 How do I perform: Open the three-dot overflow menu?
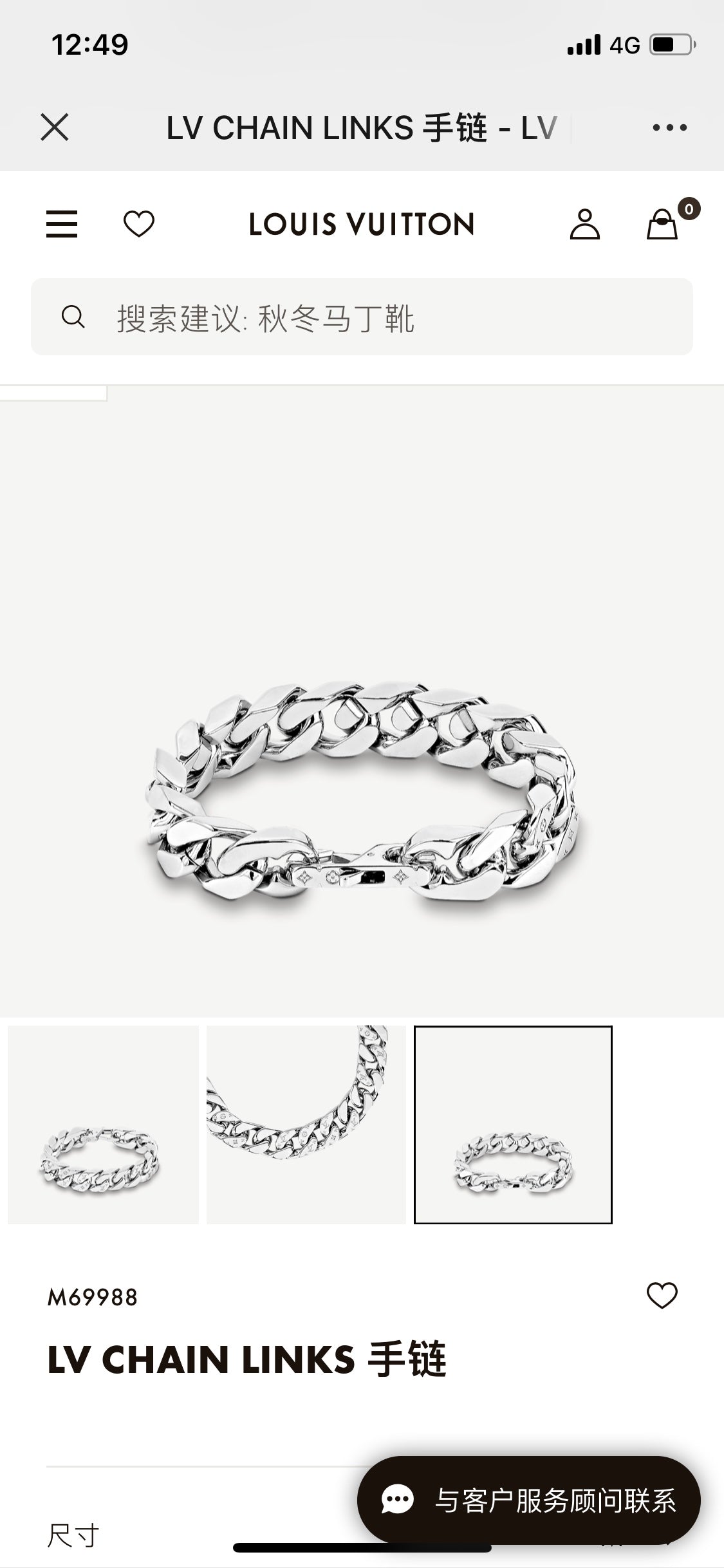(669, 127)
